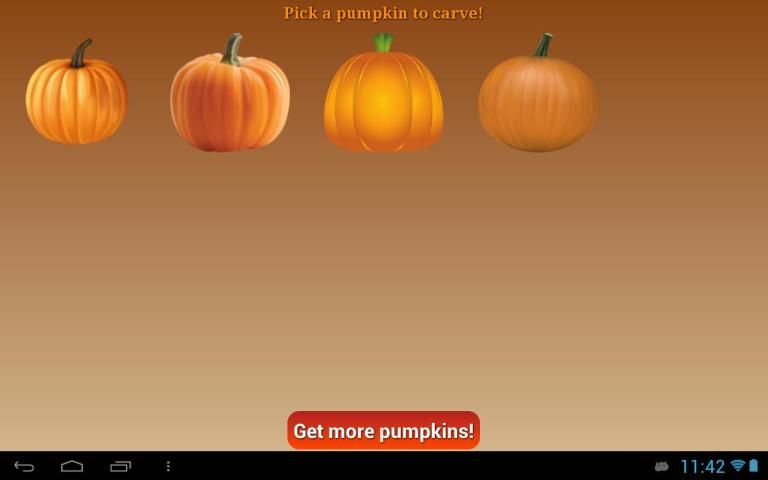Tap the Get more pumpkins! button
The height and width of the screenshot is (480, 768).
(383, 431)
